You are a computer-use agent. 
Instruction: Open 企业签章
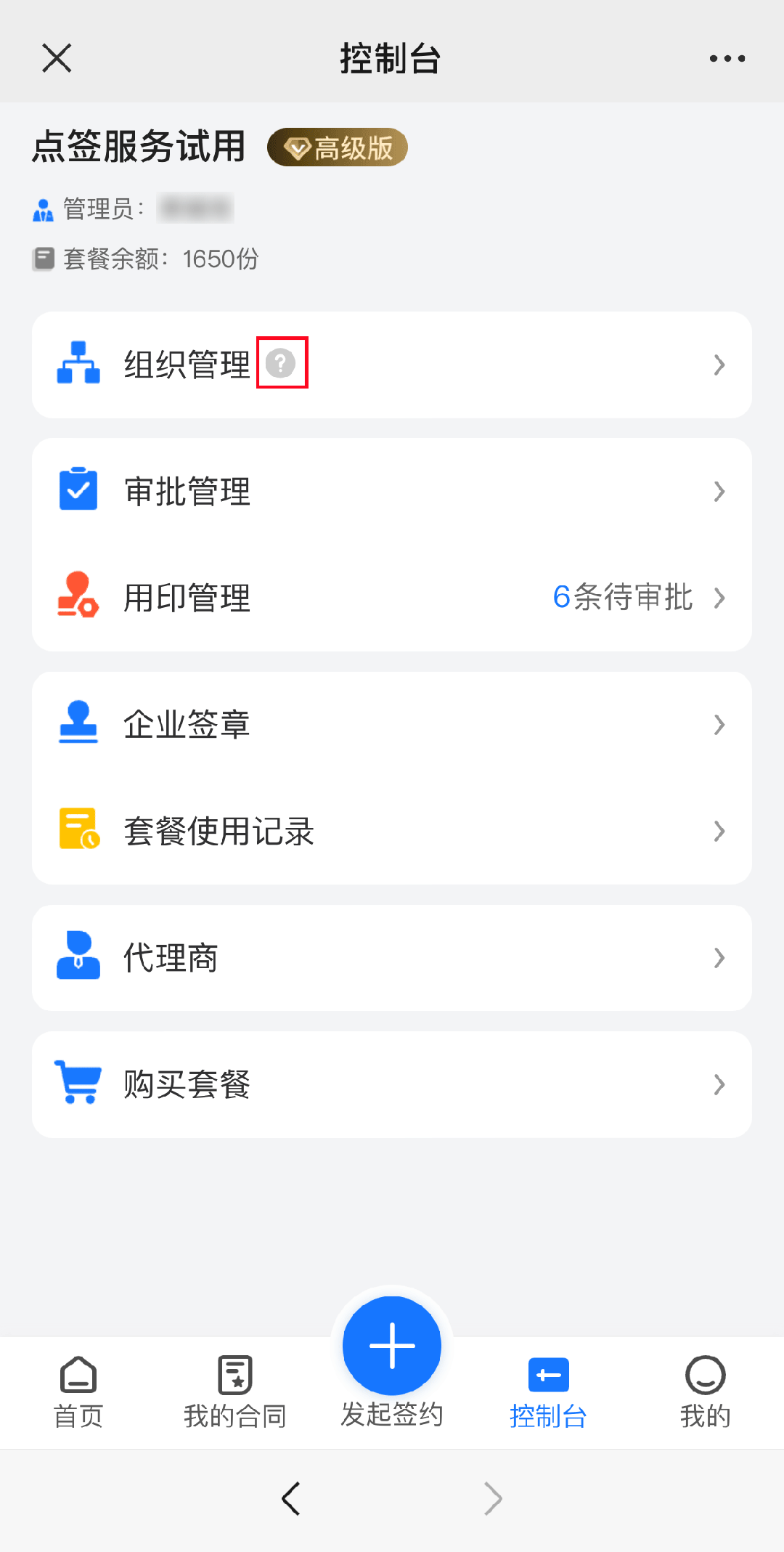coord(392,725)
